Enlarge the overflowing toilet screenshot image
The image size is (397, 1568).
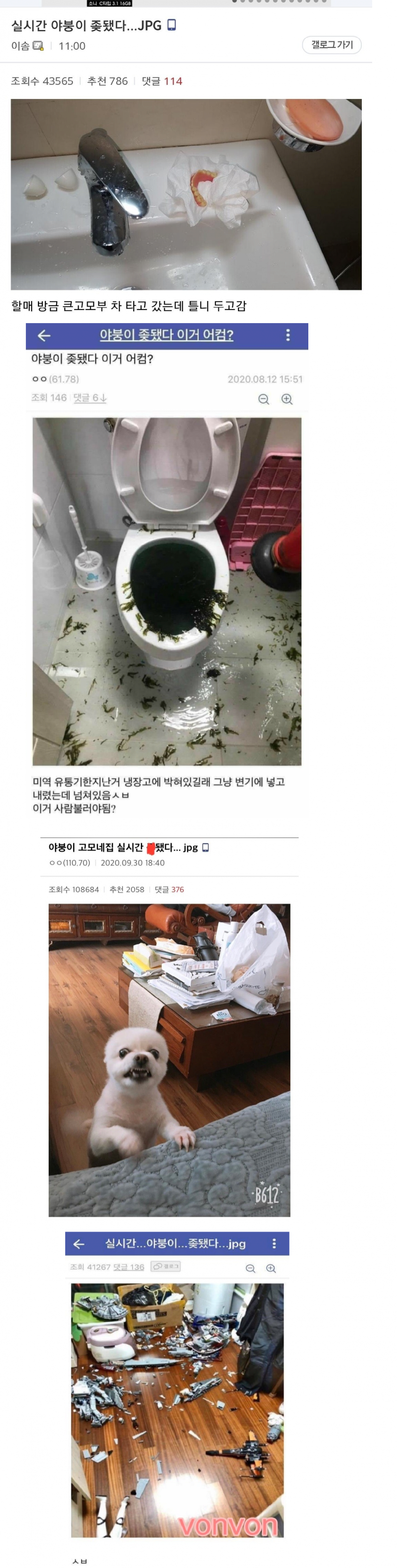pos(167,590)
